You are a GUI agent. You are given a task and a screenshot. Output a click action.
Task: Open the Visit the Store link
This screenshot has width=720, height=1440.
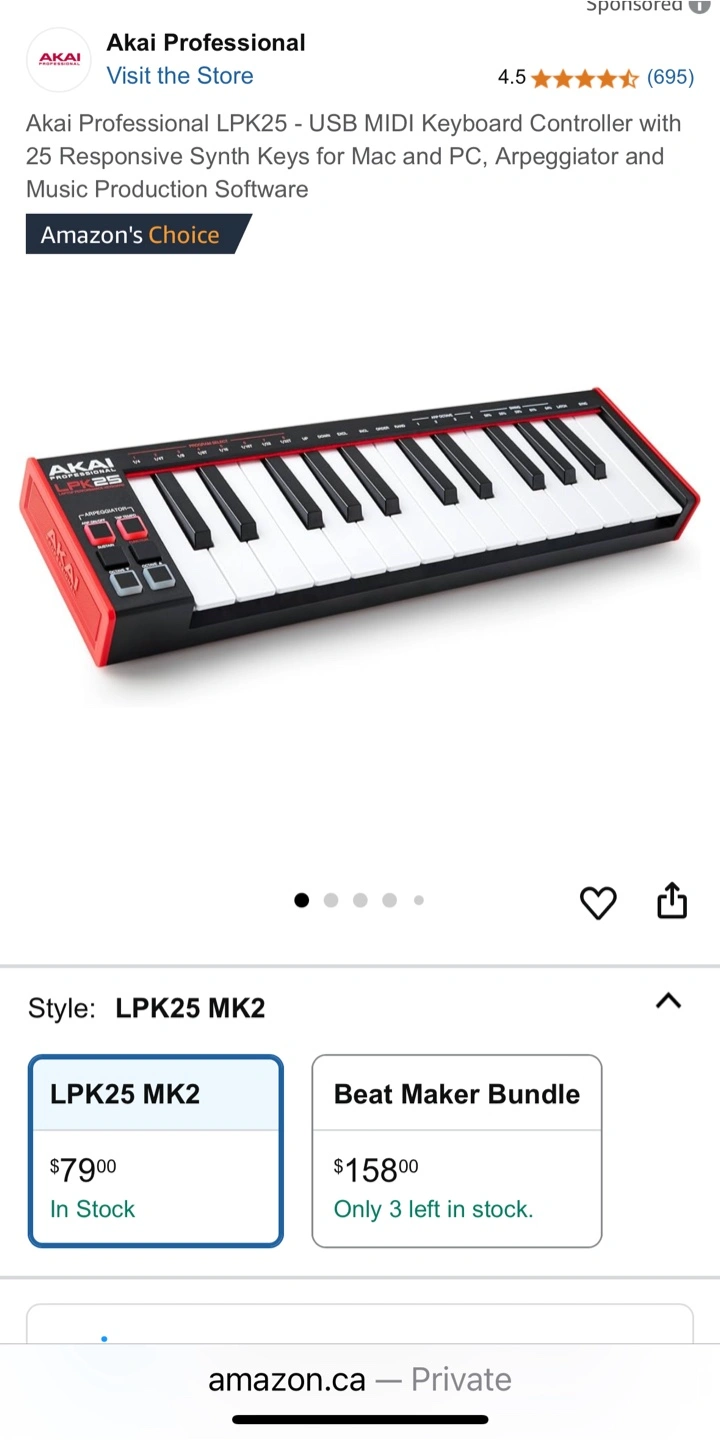[180, 76]
